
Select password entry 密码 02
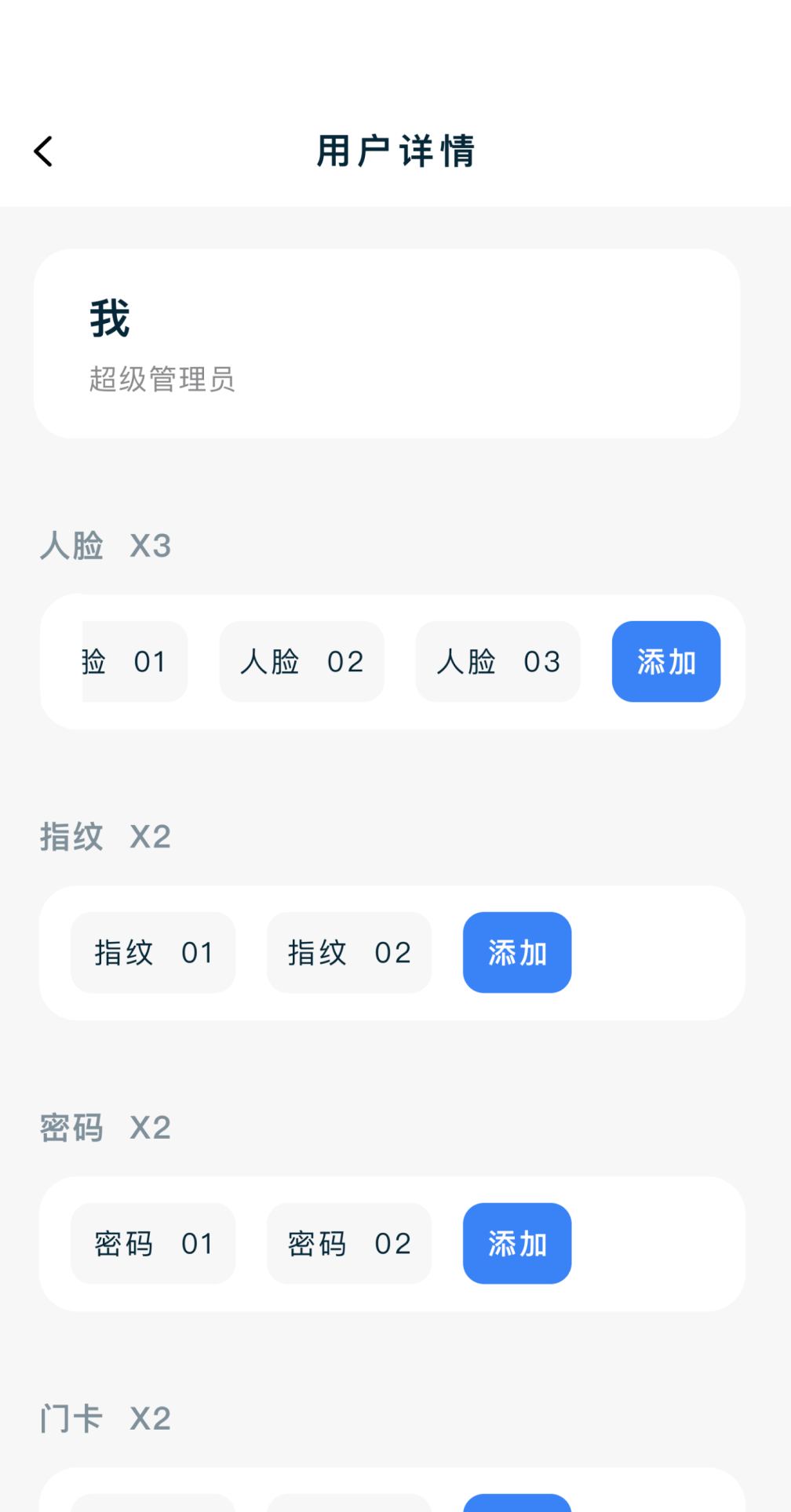click(348, 1244)
